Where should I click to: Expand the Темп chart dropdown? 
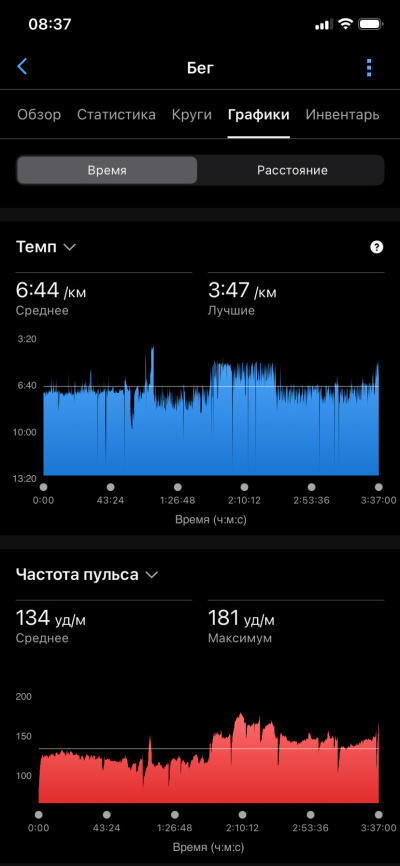coord(46,247)
